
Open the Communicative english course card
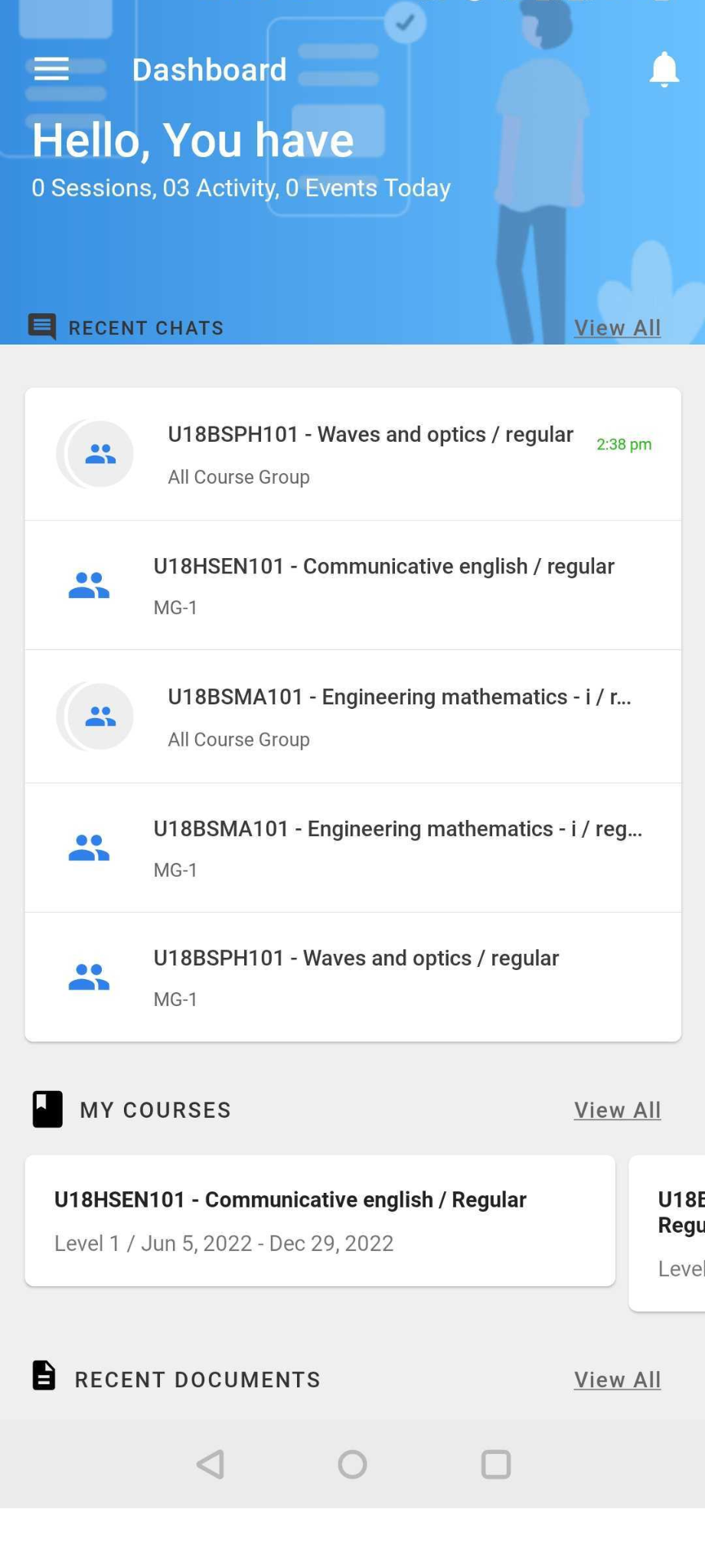[319, 1220]
